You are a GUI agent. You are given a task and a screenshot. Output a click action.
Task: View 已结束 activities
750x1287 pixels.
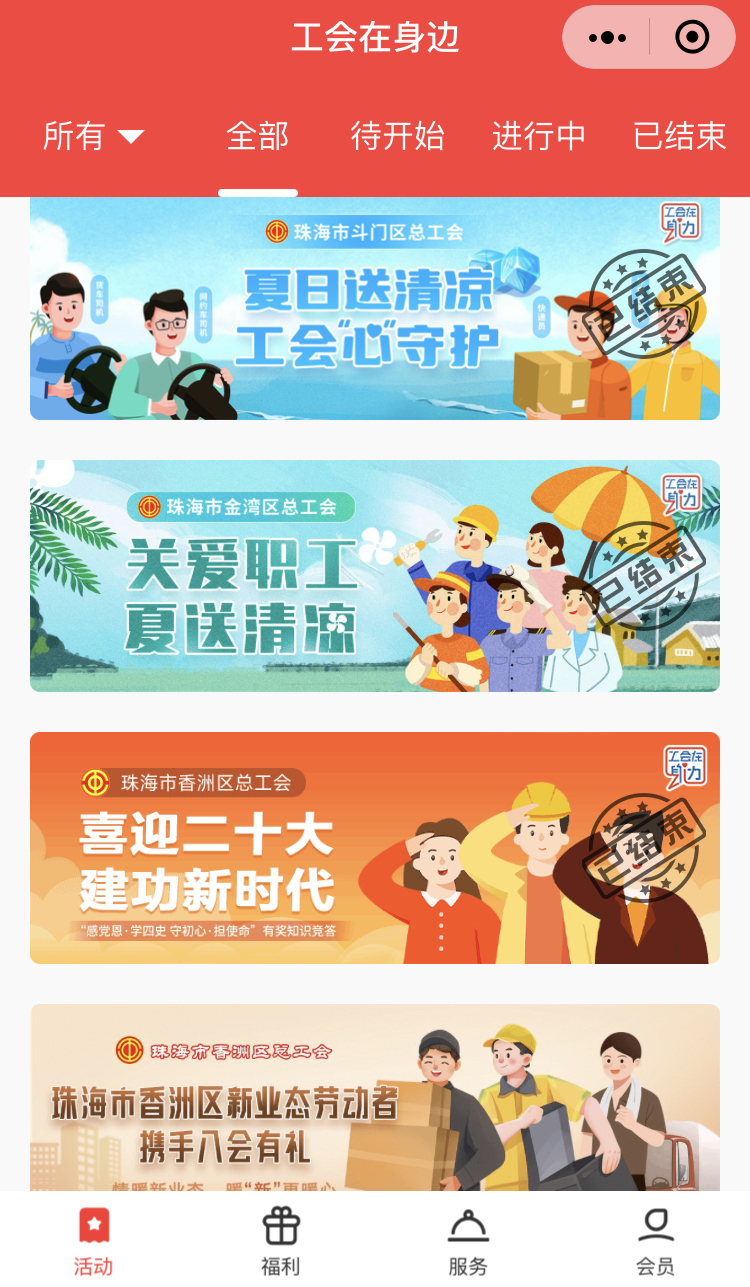680,136
